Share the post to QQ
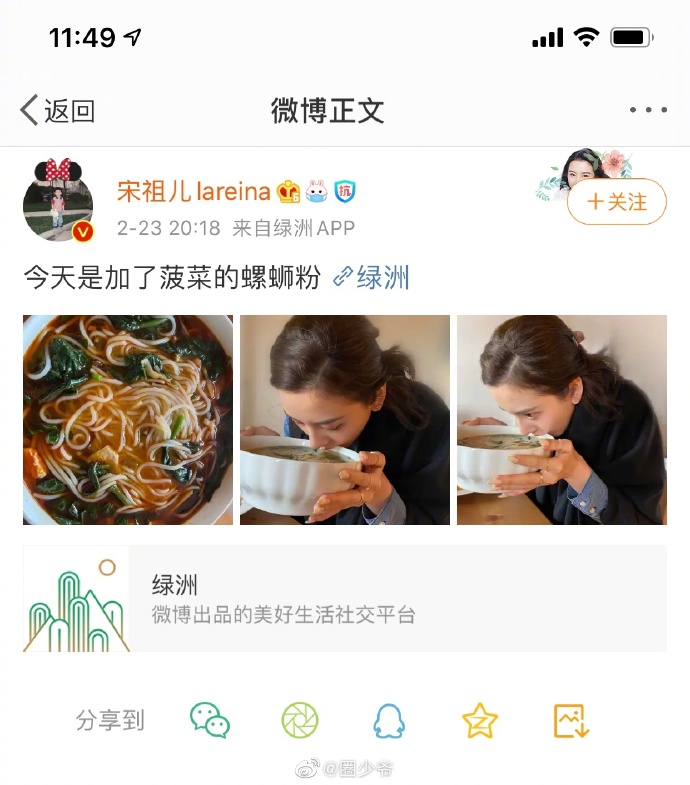This screenshot has width=690, height=785. click(x=389, y=720)
